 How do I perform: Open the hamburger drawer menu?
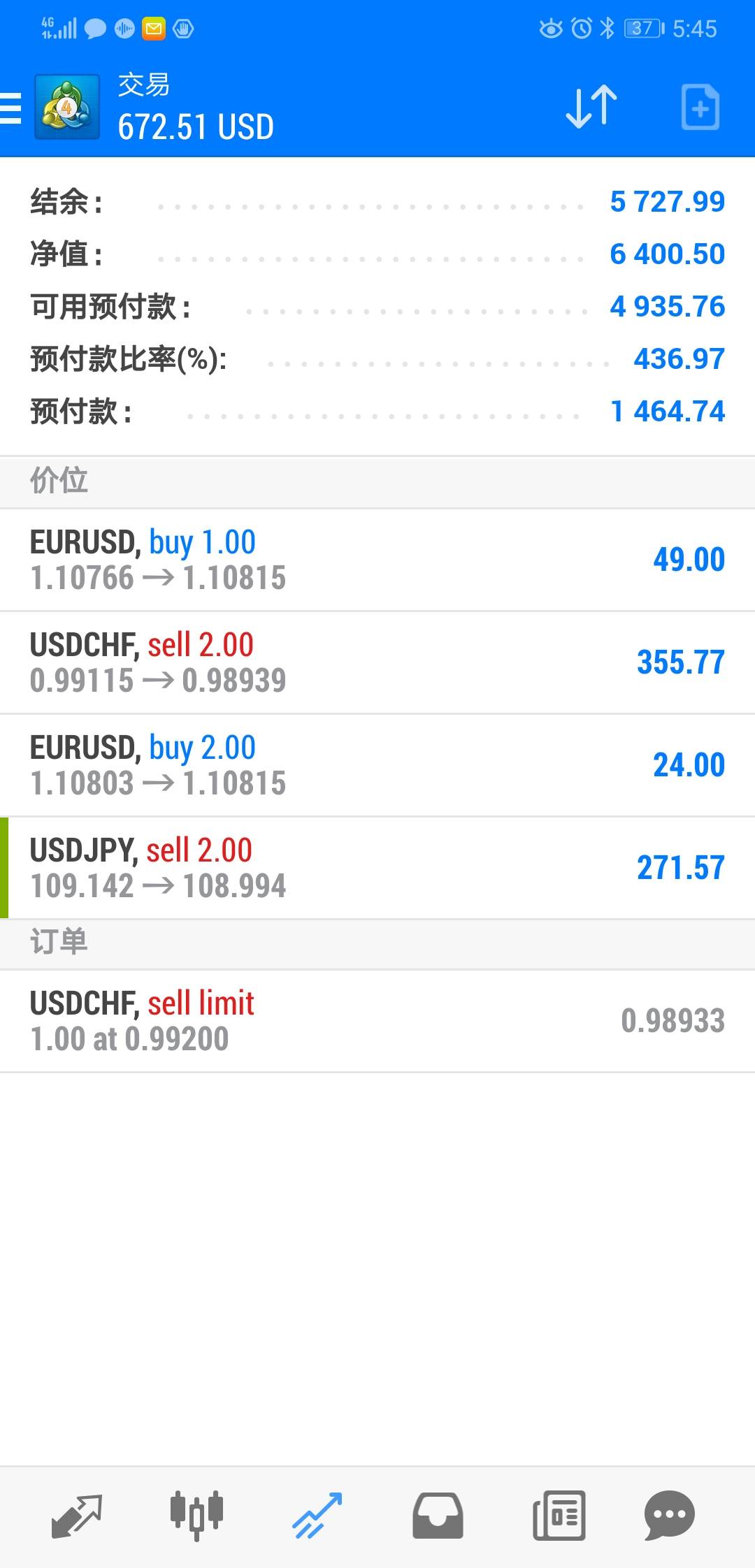pyautogui.click(x=10, y=108)
